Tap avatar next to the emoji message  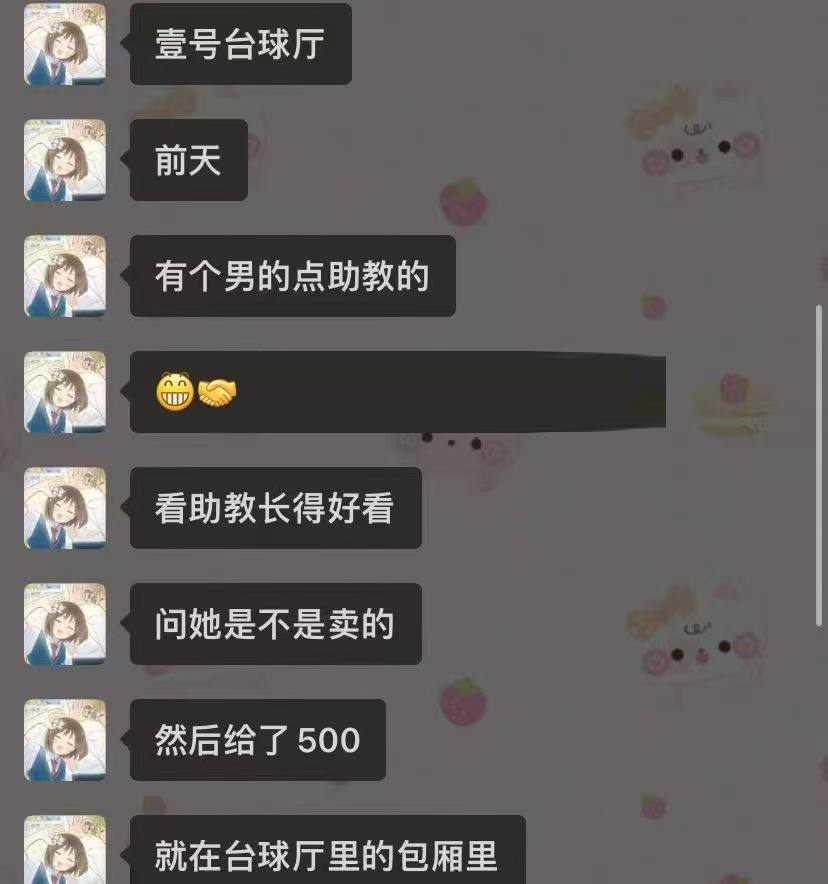click(65, 392)
